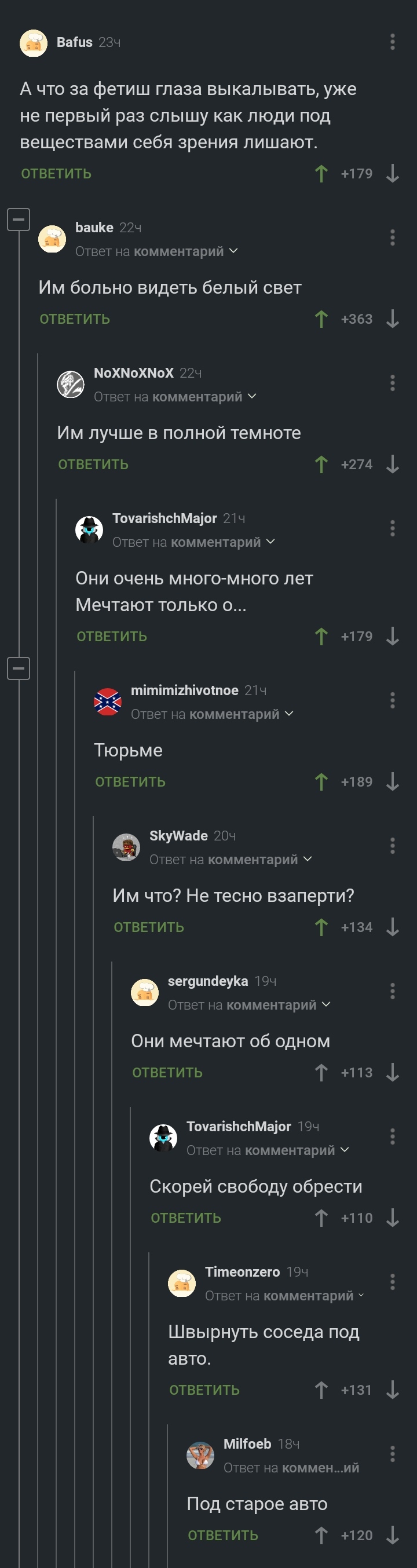The image size is (417, 1568).
Task: Collapse the thread beside mimimizhivotnoe's comment
Action: click(x=19, y=668)
